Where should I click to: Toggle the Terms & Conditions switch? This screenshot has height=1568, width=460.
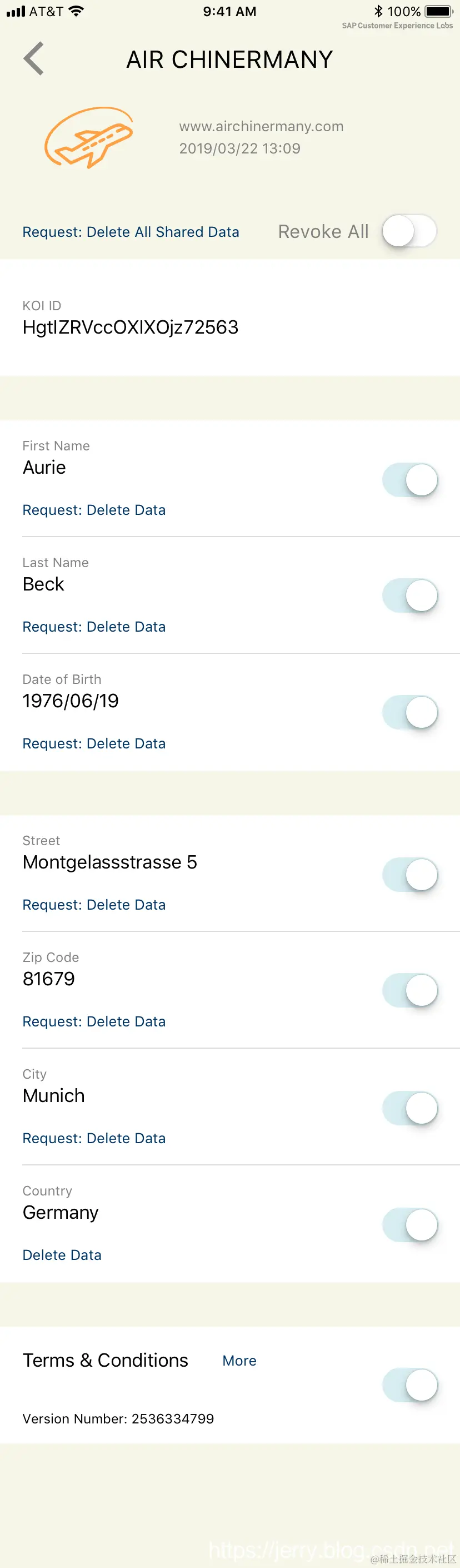point(409,1385)
